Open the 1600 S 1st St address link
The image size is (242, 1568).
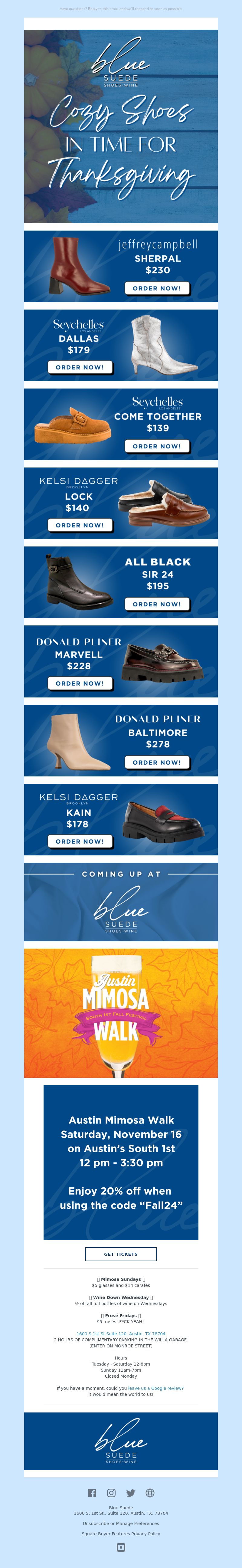(x=120, y=1333)
